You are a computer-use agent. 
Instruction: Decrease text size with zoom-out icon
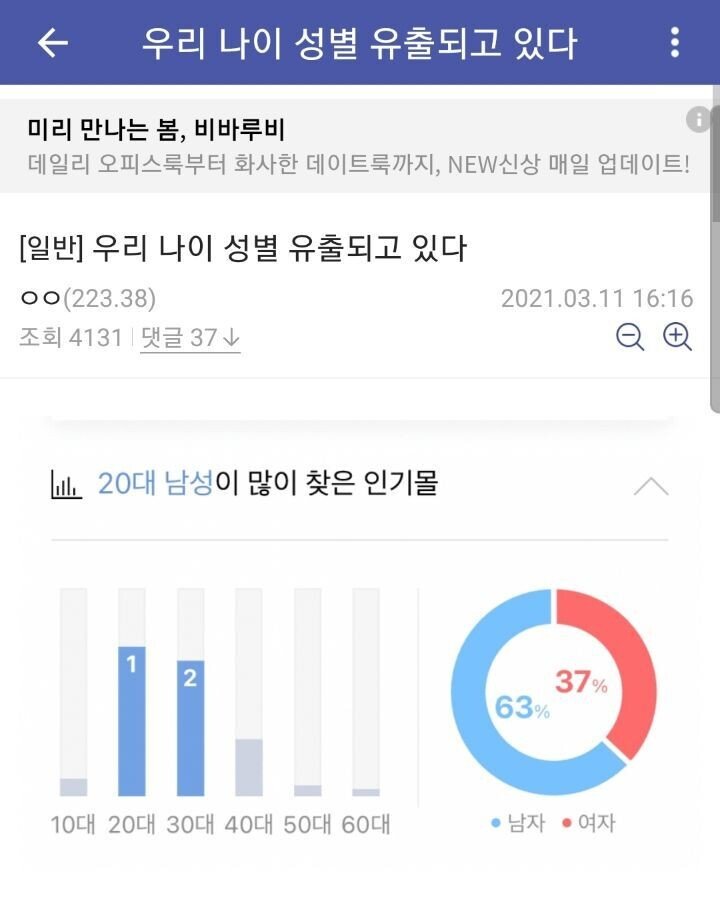tap(630, 337)
